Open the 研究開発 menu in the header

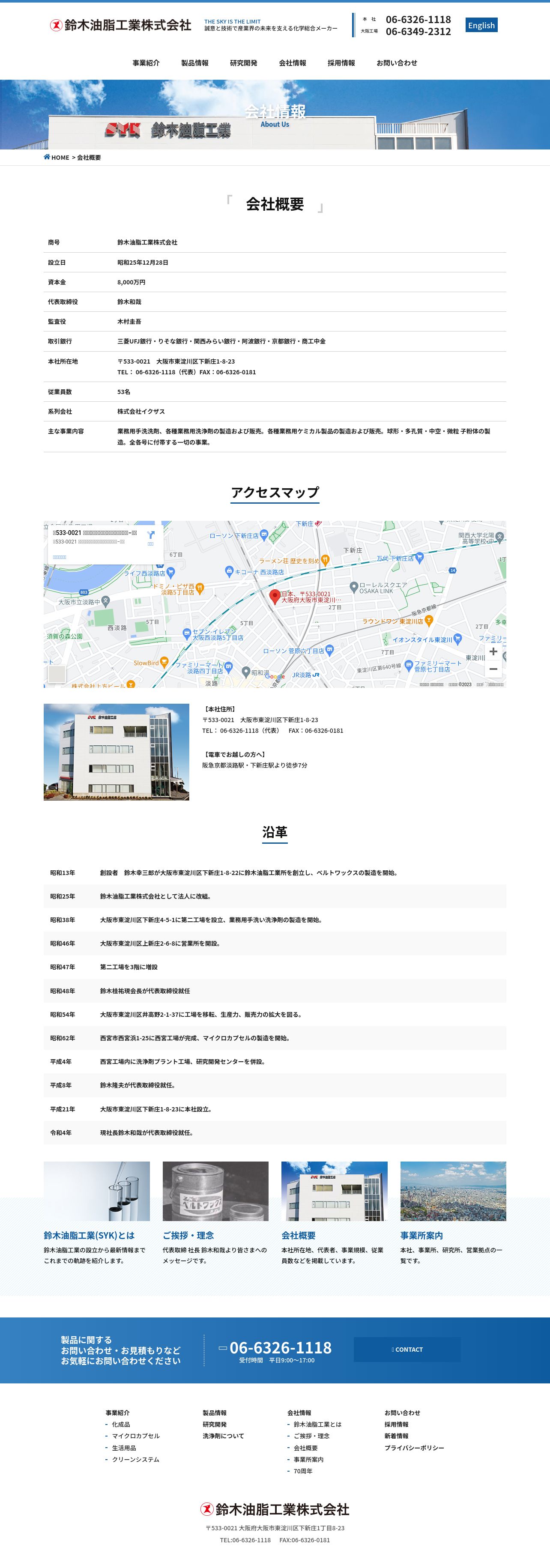pyautogui.click(x=244, y=63)
